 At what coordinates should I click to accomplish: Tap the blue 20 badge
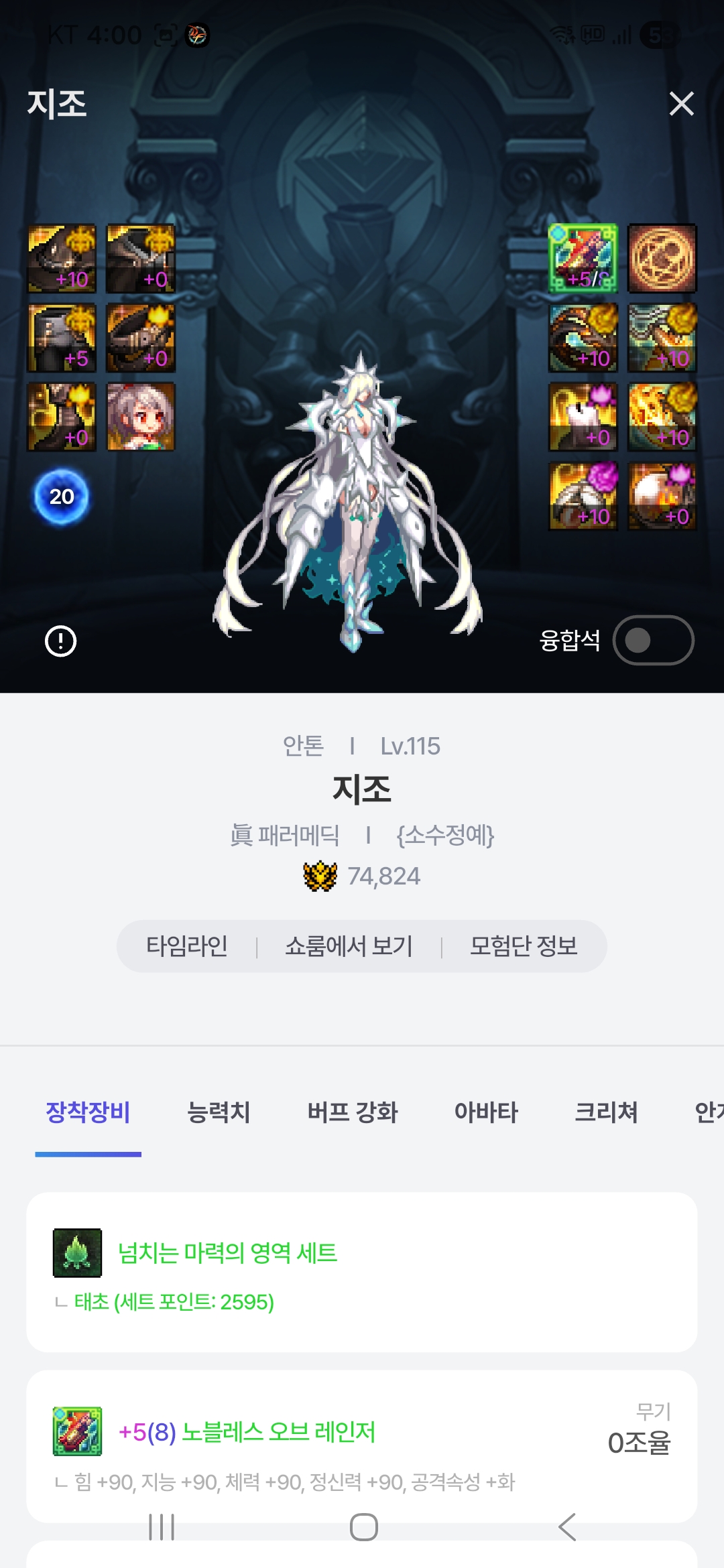61,497
